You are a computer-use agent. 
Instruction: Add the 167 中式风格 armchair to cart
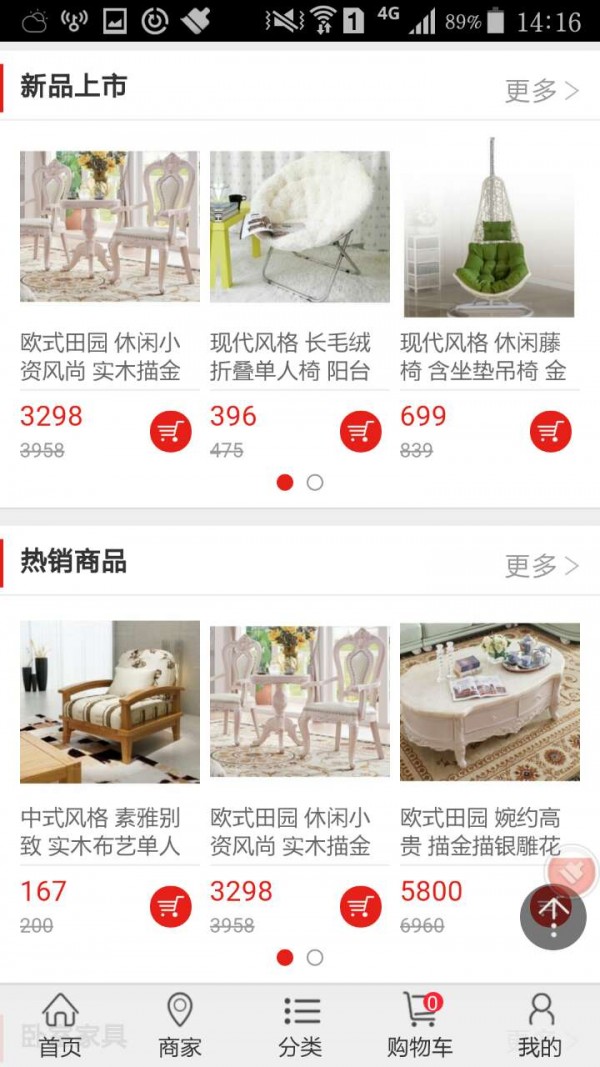pos(170,906)
